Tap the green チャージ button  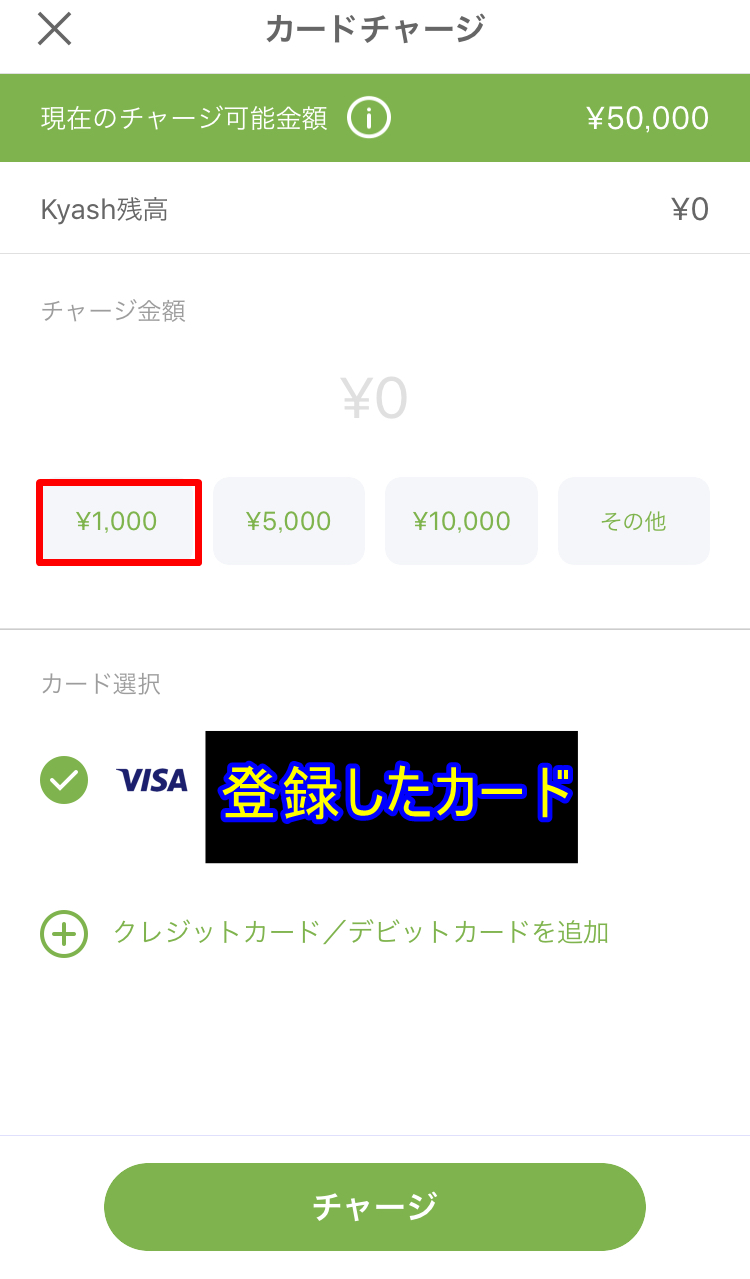(374, 1206)
